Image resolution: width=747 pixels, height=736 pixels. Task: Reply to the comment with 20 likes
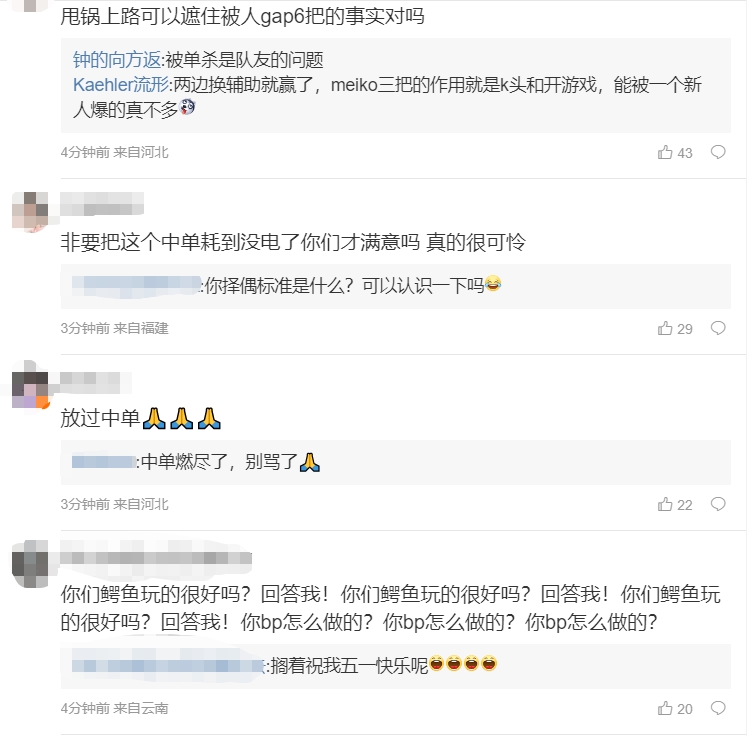pyautogui.click(x=717, y=708)
